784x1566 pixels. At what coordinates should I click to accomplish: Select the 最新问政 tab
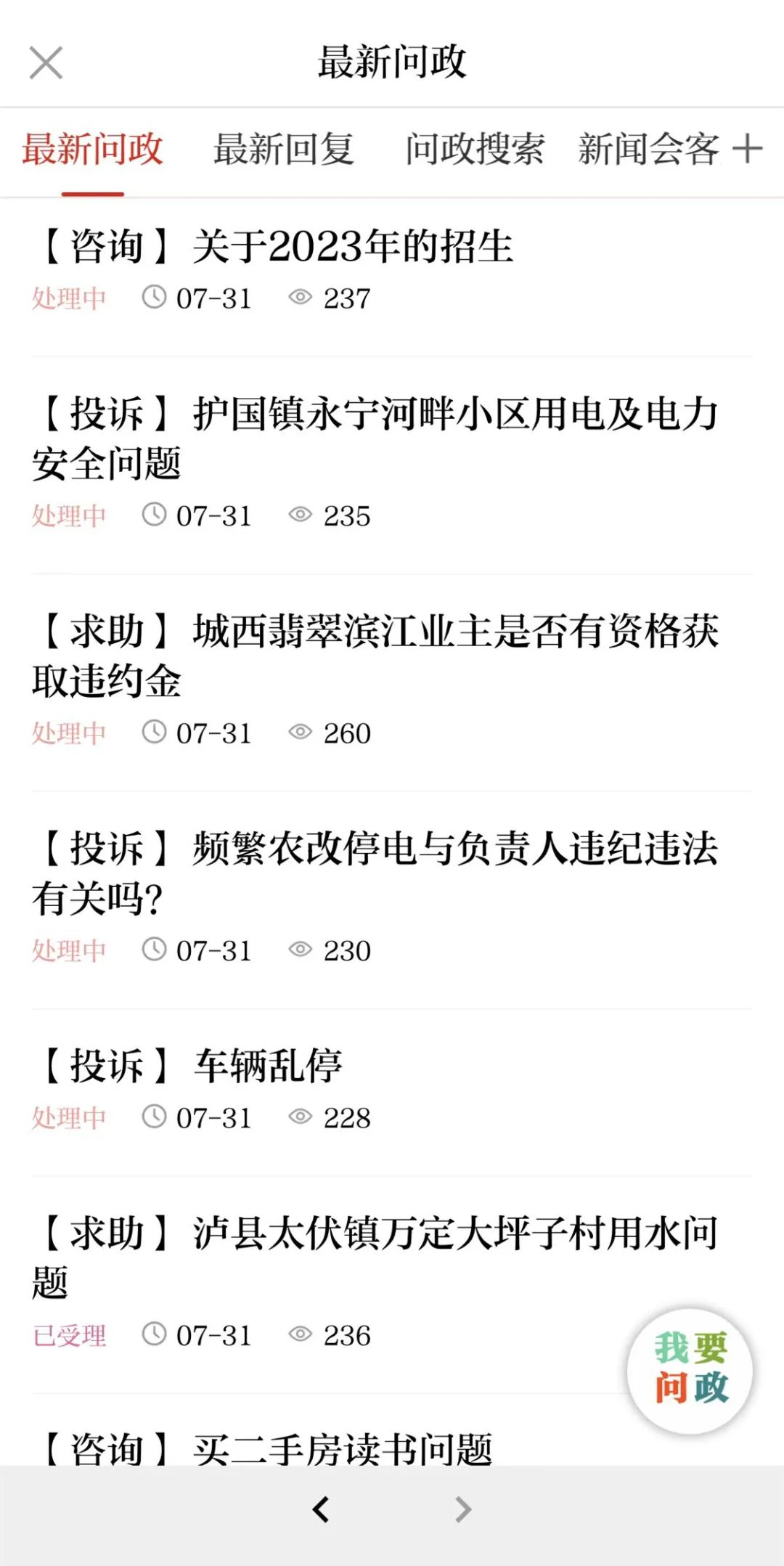pyautogui.click(x=93, y=150)
